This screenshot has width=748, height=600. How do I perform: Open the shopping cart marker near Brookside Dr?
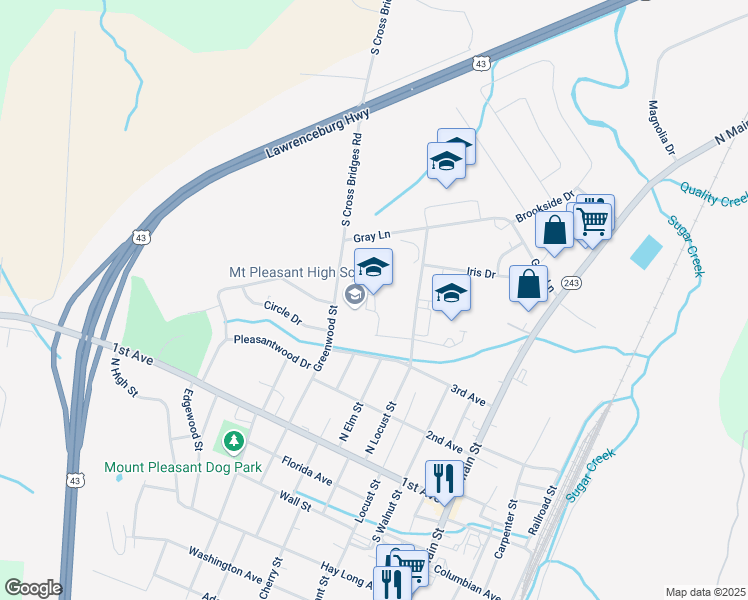tap(593, 219)
